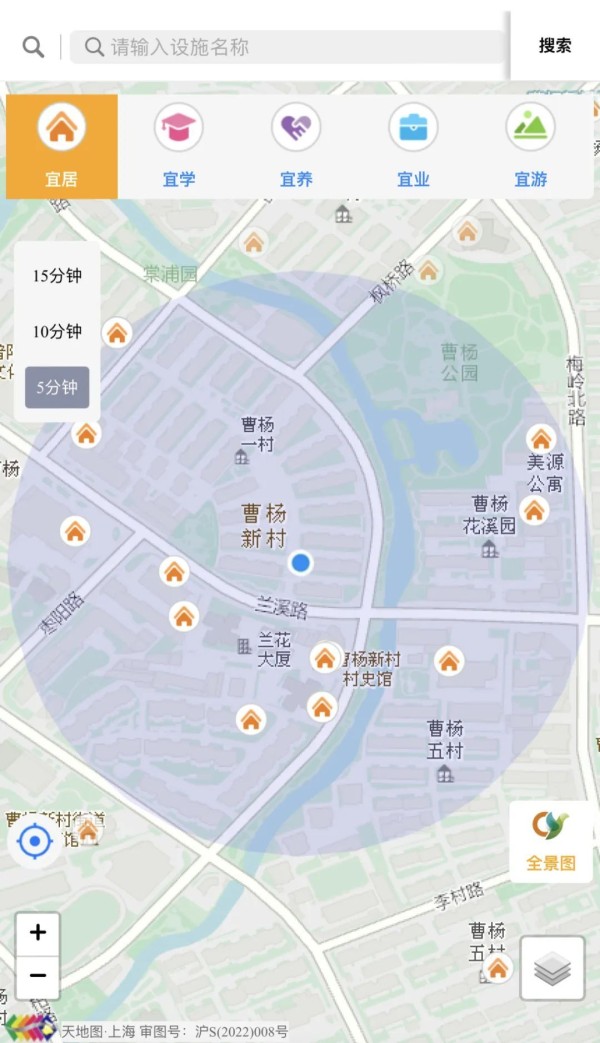Open the 全景图 panorama view
This screenshot has height=1043, width=600.
(551, 841)
